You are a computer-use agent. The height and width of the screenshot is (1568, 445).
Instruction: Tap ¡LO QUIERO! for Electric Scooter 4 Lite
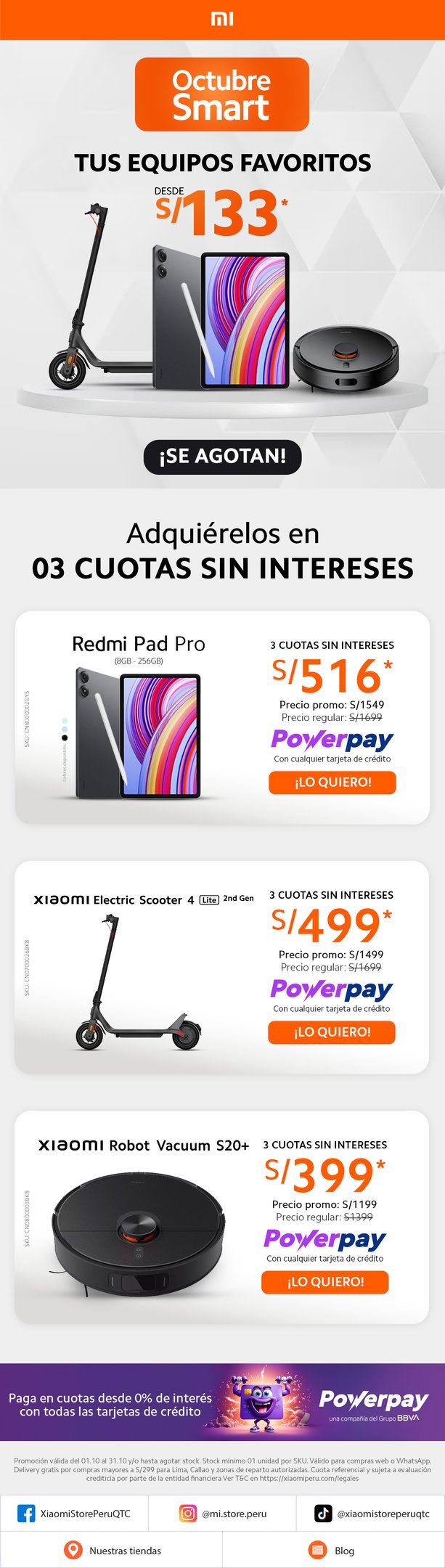point(331,1032)
